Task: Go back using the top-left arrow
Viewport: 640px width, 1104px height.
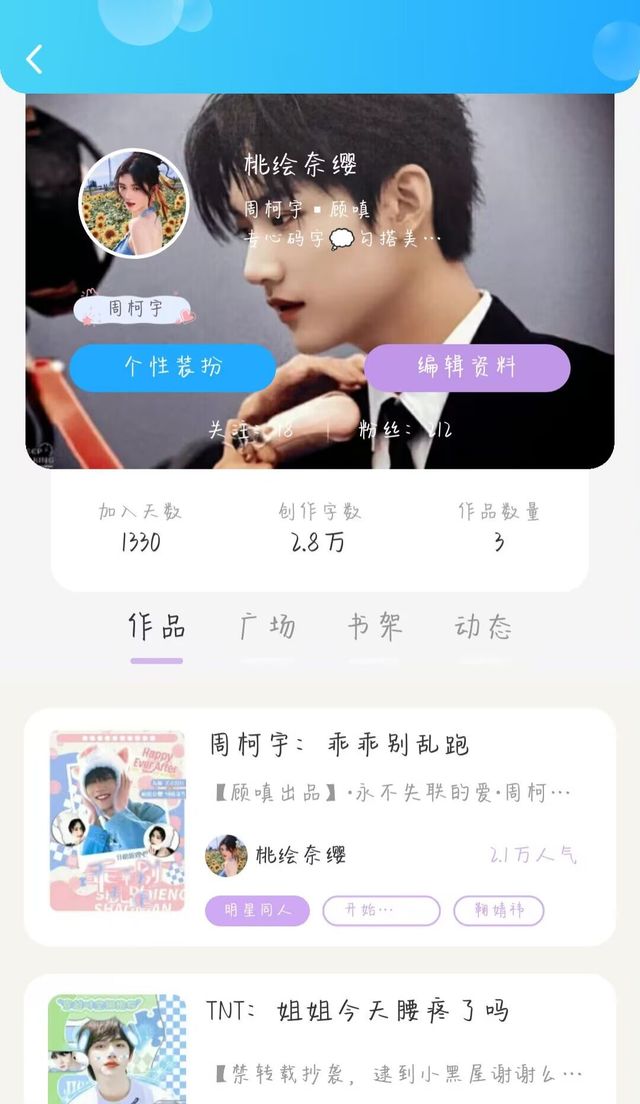Action: (34, 59)
